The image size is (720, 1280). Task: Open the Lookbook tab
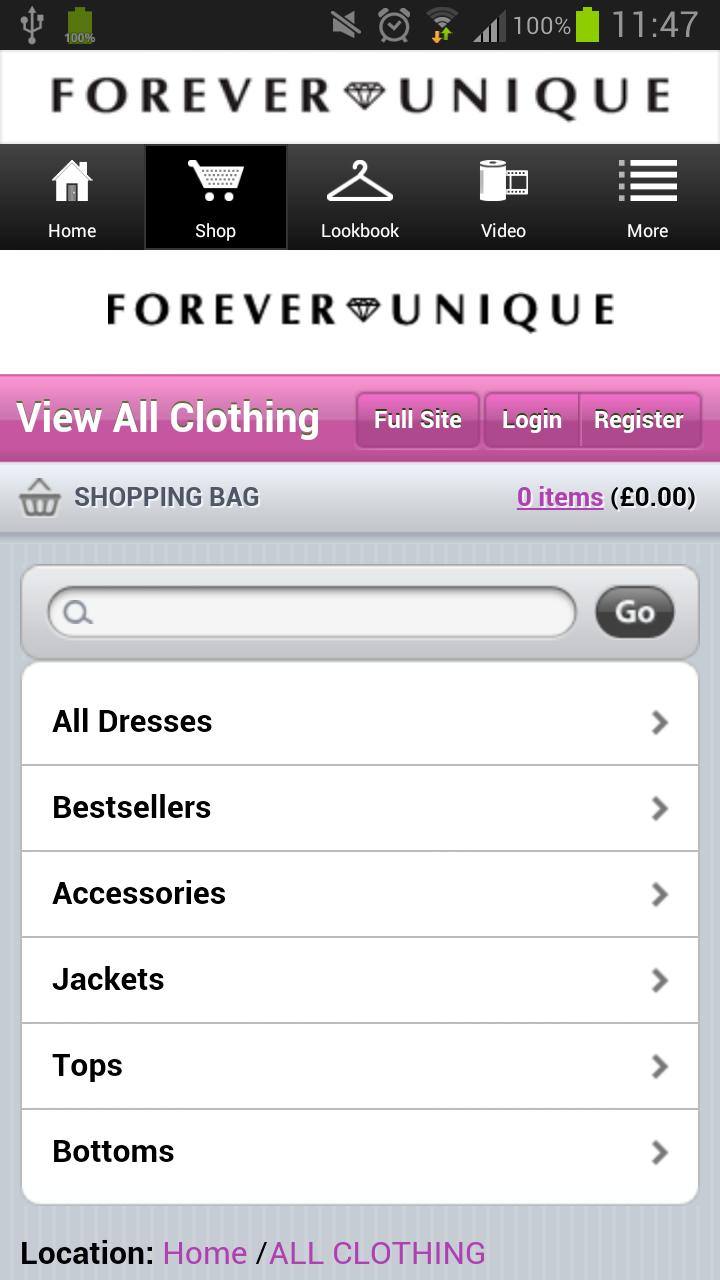[x=360, y=198]
